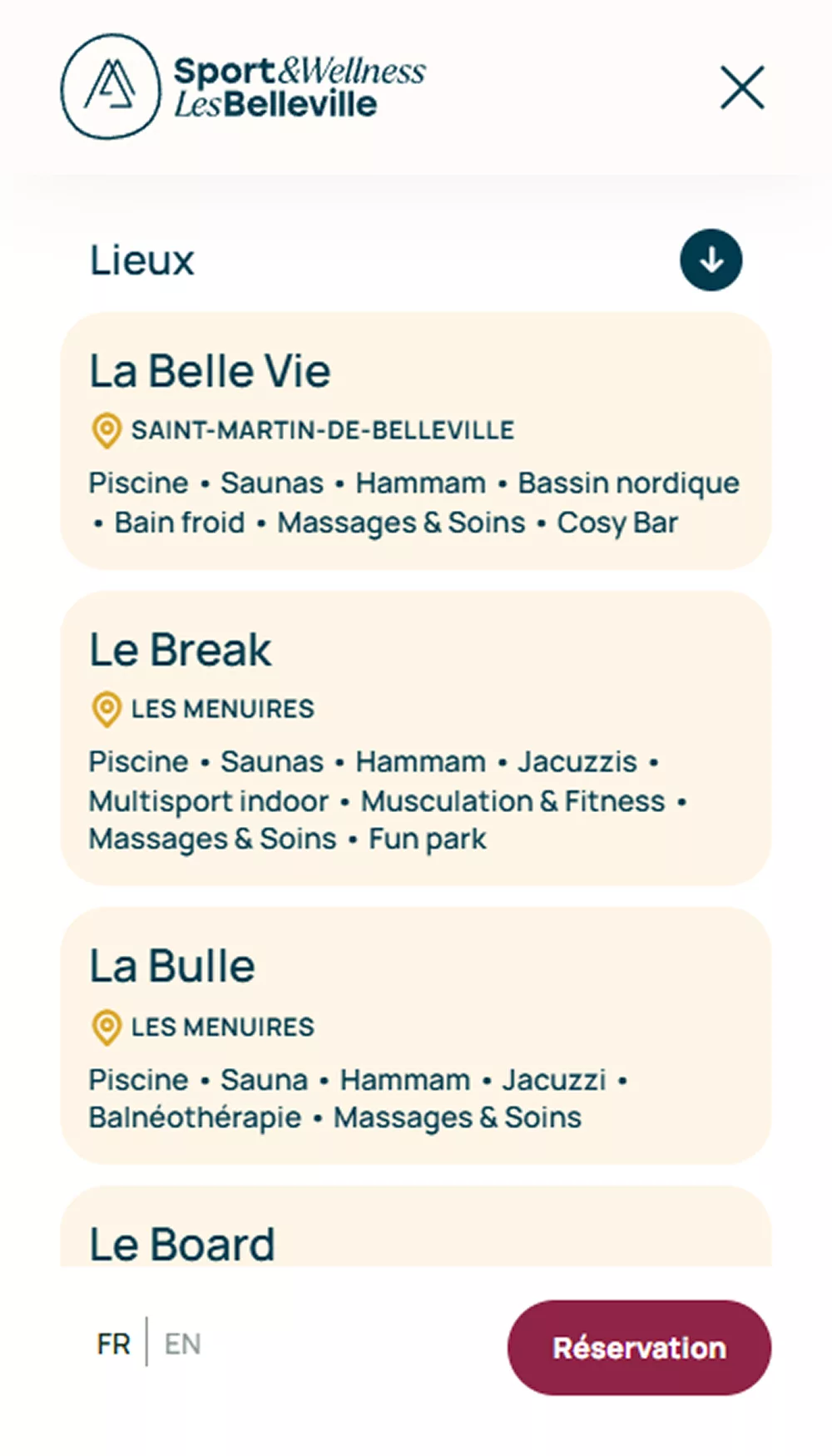View the La Bulle location
The height and width of the screenshot is (1456, 832).
coord(415,1035)
